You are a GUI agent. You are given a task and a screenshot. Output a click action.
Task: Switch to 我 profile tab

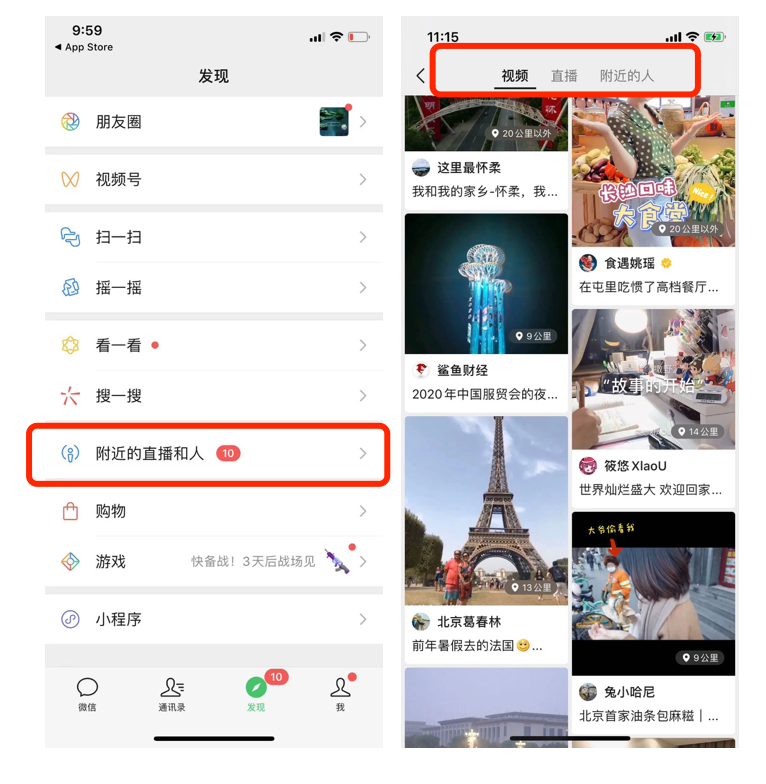point(340,694)
